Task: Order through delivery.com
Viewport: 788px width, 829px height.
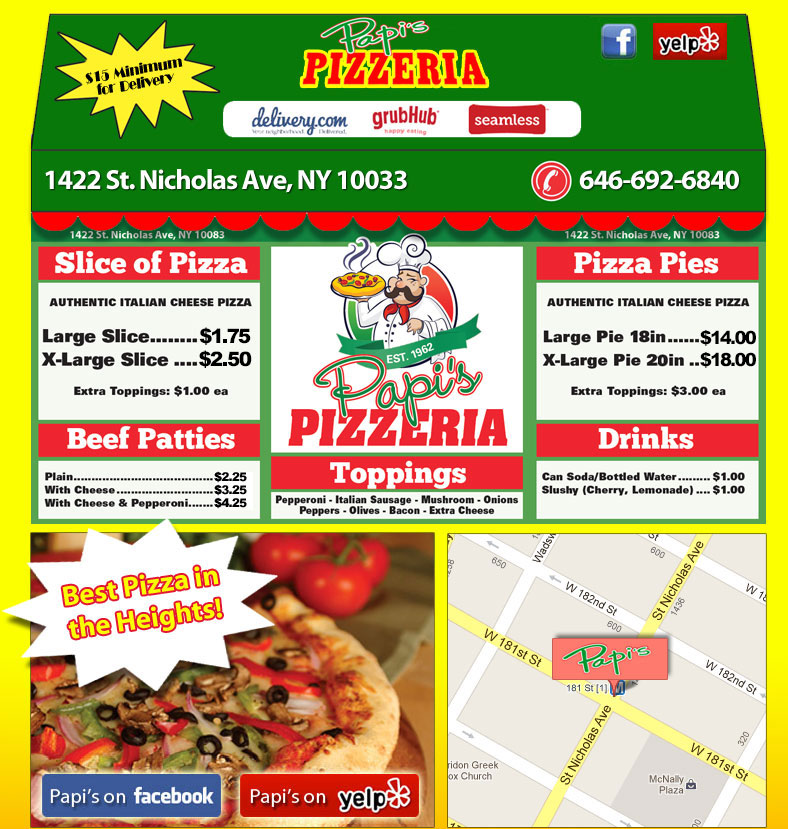Action: [299, 120]
